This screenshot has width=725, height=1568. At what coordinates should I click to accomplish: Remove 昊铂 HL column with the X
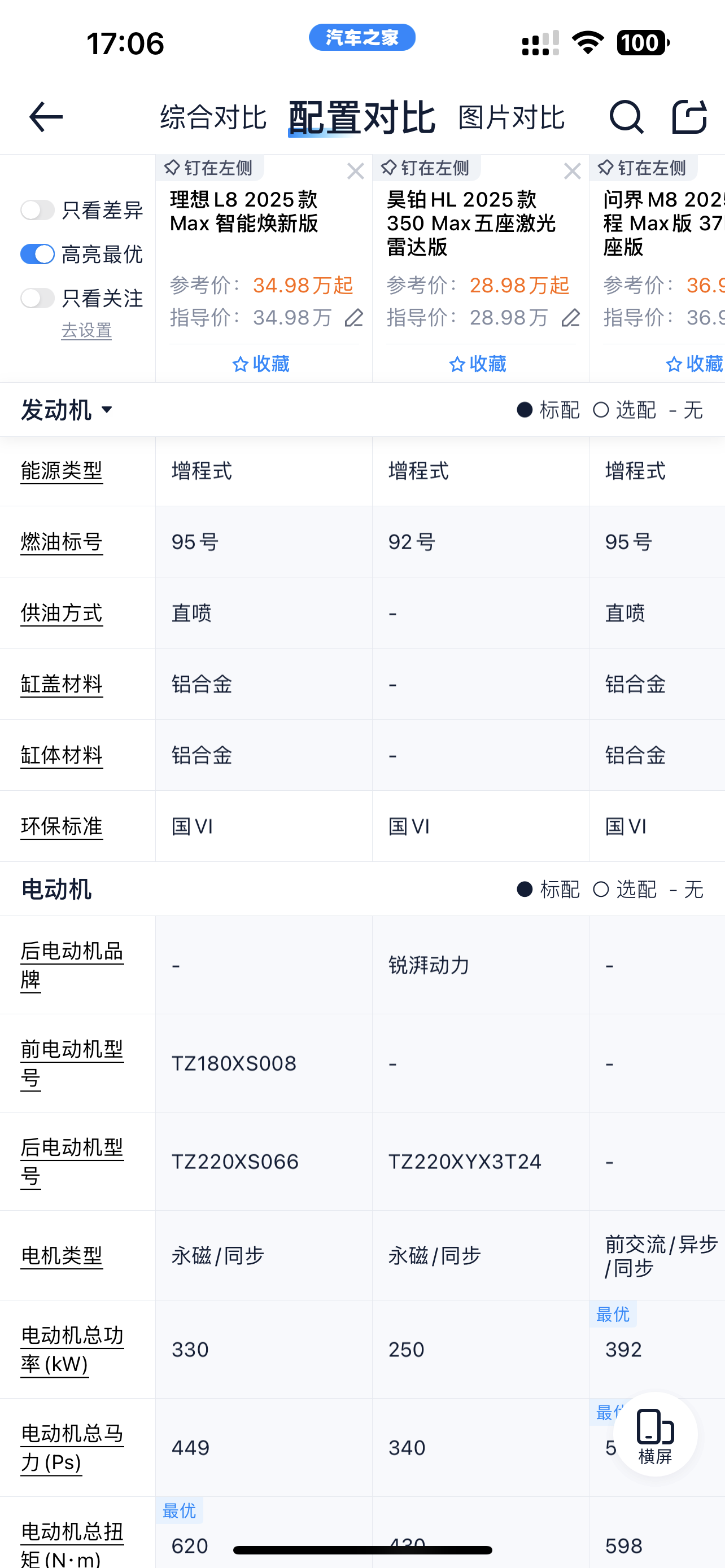571,172
